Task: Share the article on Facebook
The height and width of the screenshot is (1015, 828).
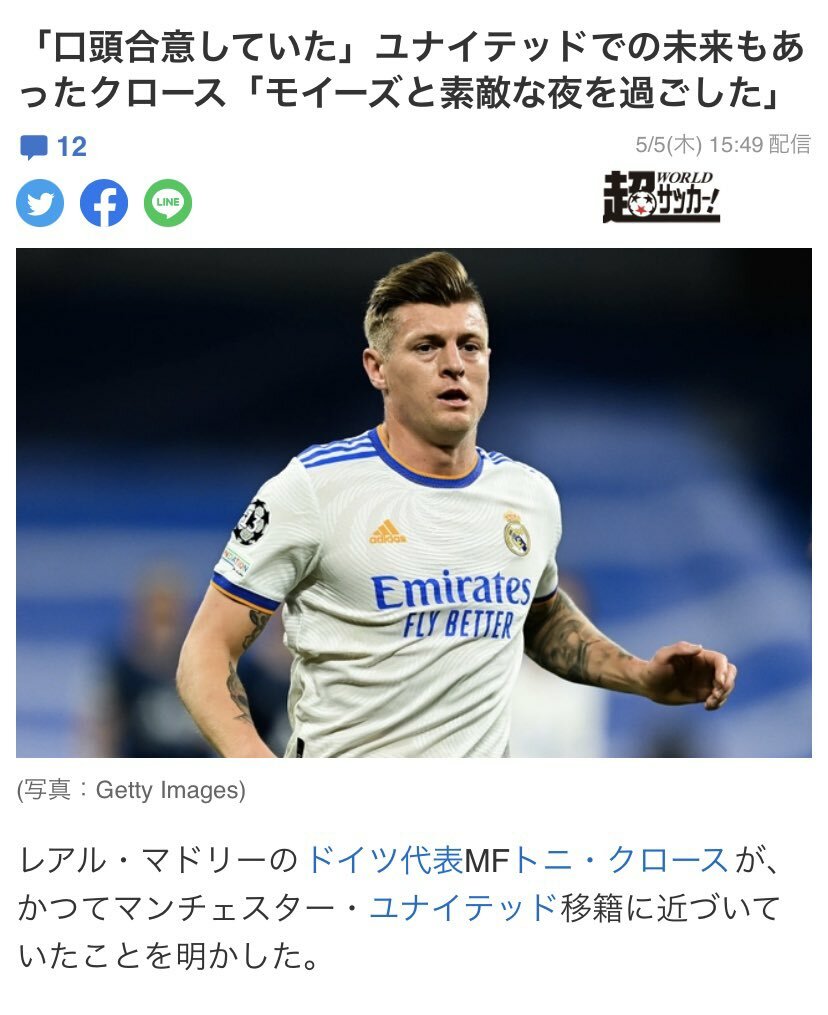Action: point(104,203)
